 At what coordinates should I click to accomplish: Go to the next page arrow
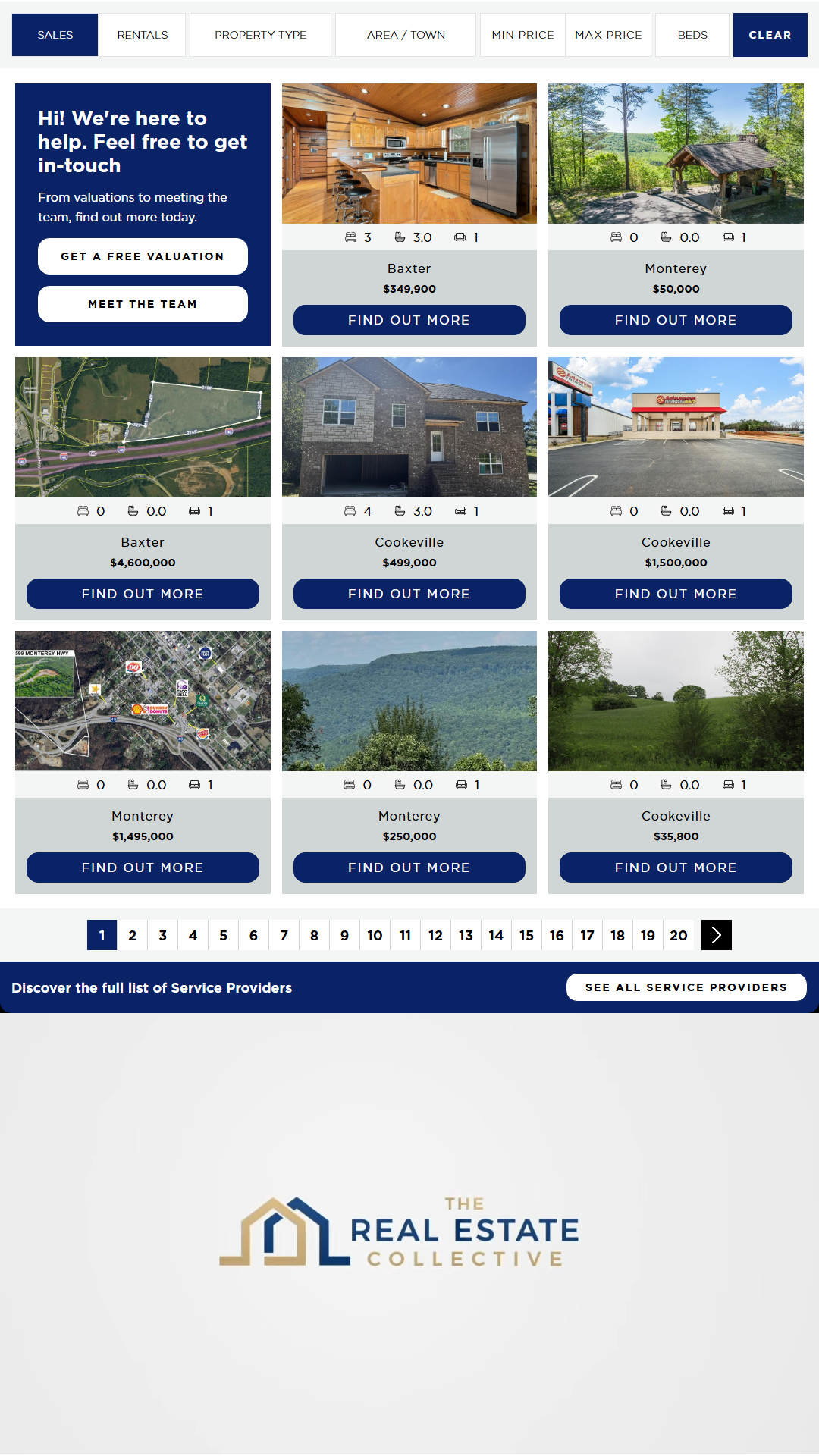point(716,935)
